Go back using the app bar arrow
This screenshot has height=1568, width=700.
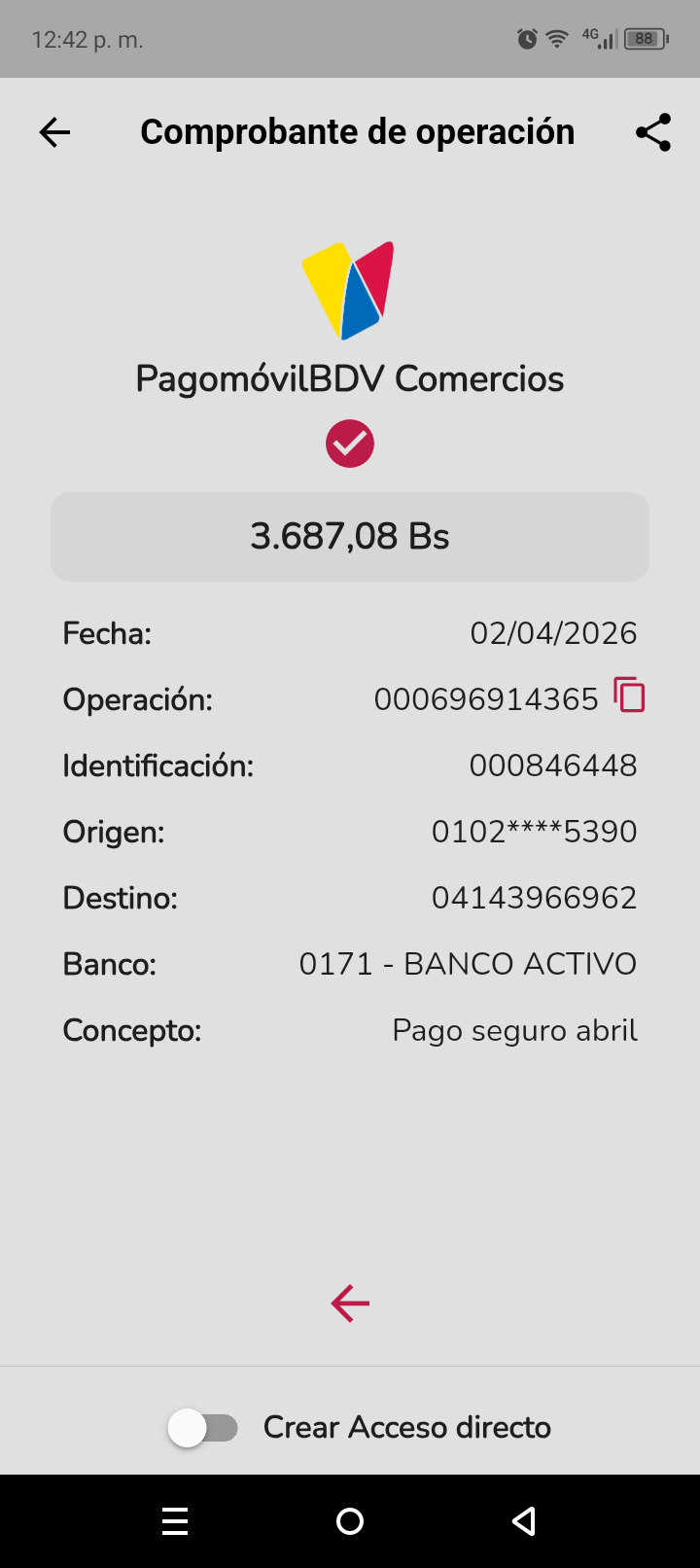(x=54, y=132)
